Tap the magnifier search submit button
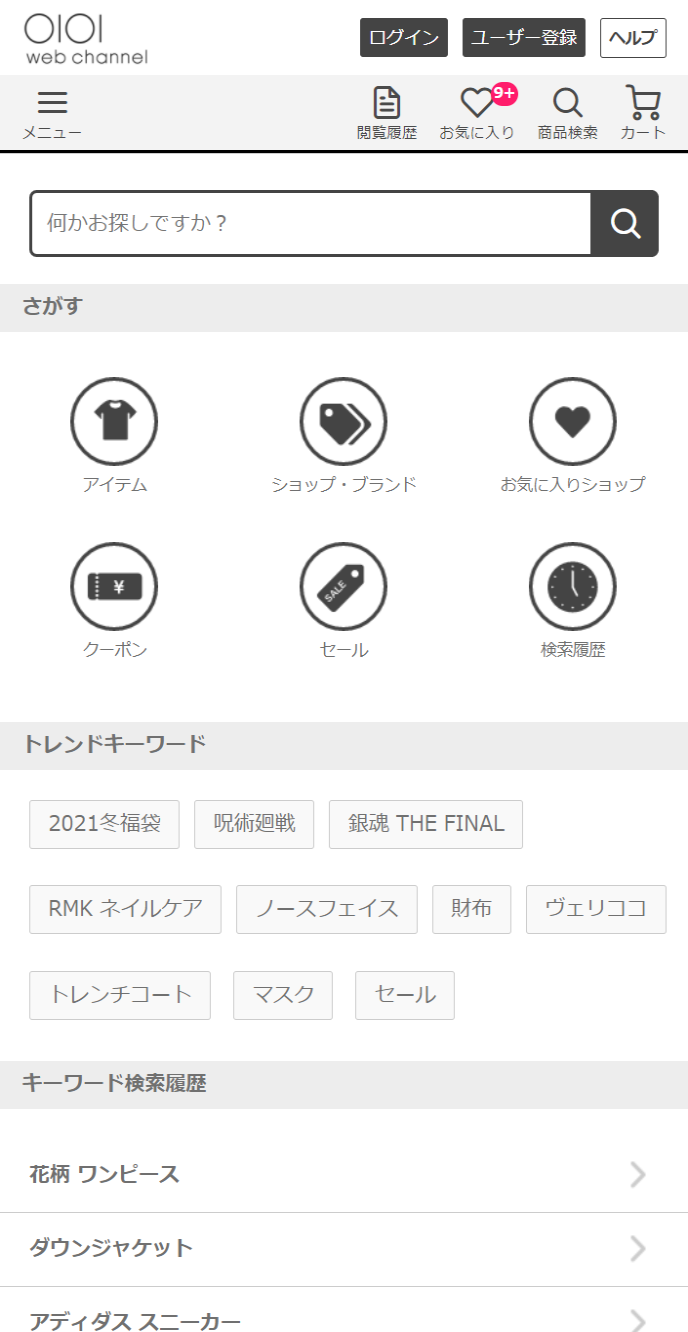The height and width of the screenshot is (1332, 688). pos(625,223)
